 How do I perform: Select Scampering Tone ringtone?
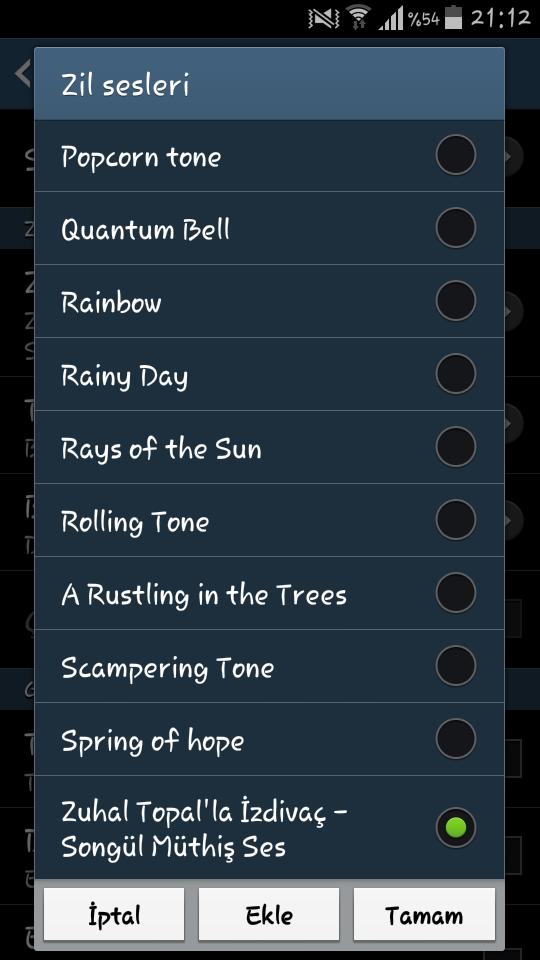point(269,666)
